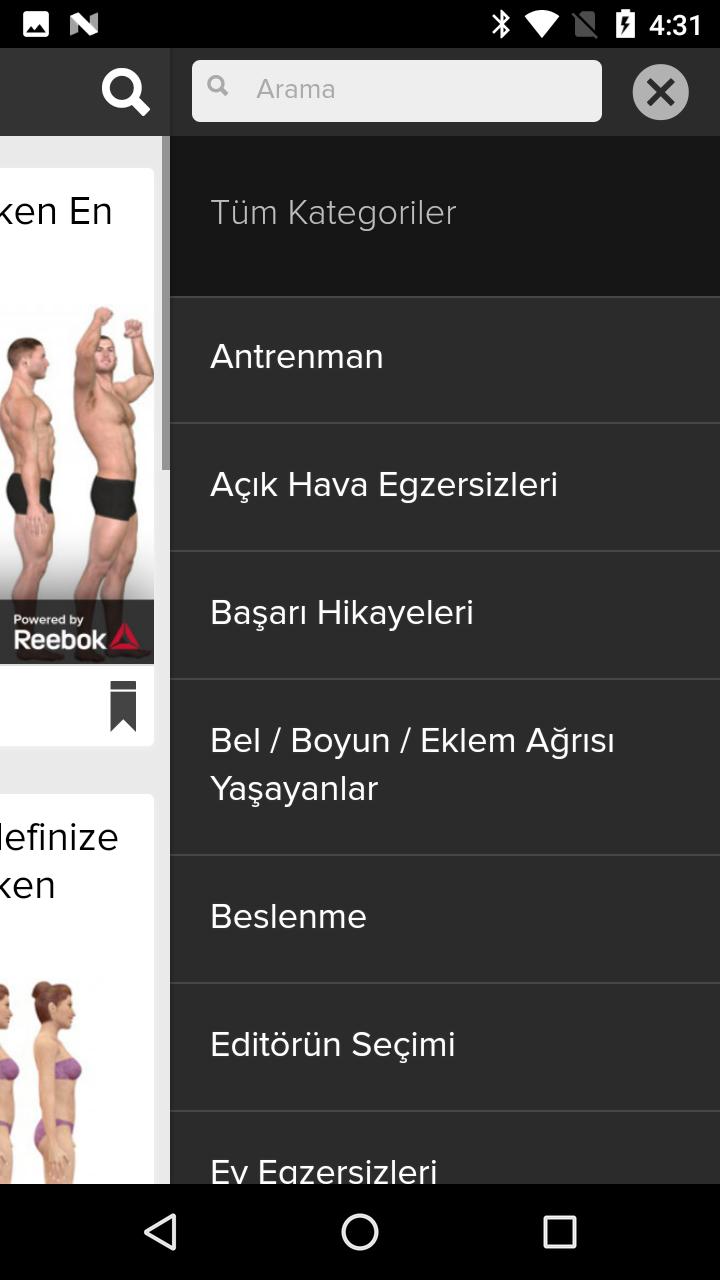
Task: Select Tüm Kategoriler
Action: 333,213
